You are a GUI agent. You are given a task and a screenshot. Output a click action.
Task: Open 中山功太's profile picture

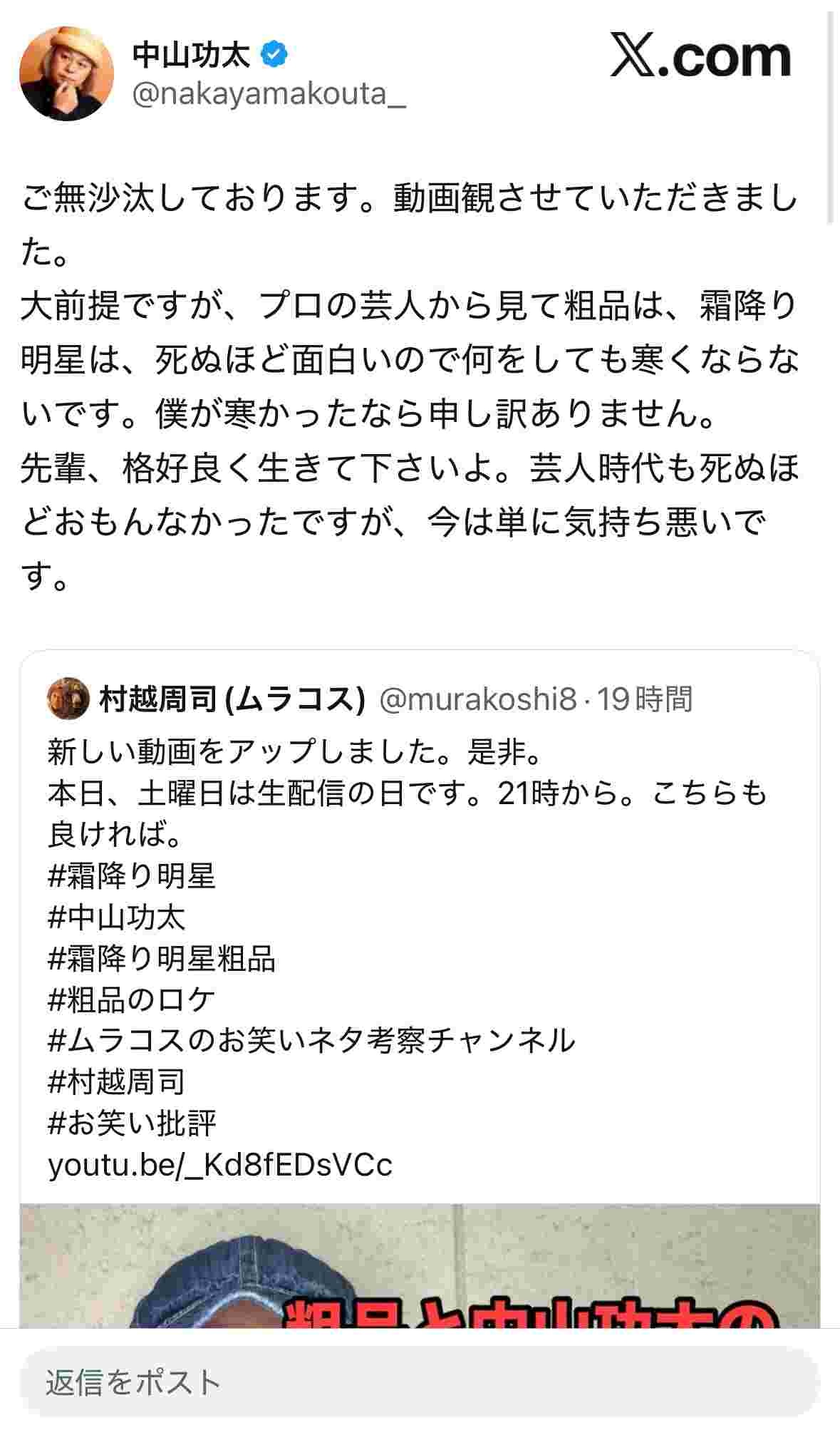pos(66,73)
